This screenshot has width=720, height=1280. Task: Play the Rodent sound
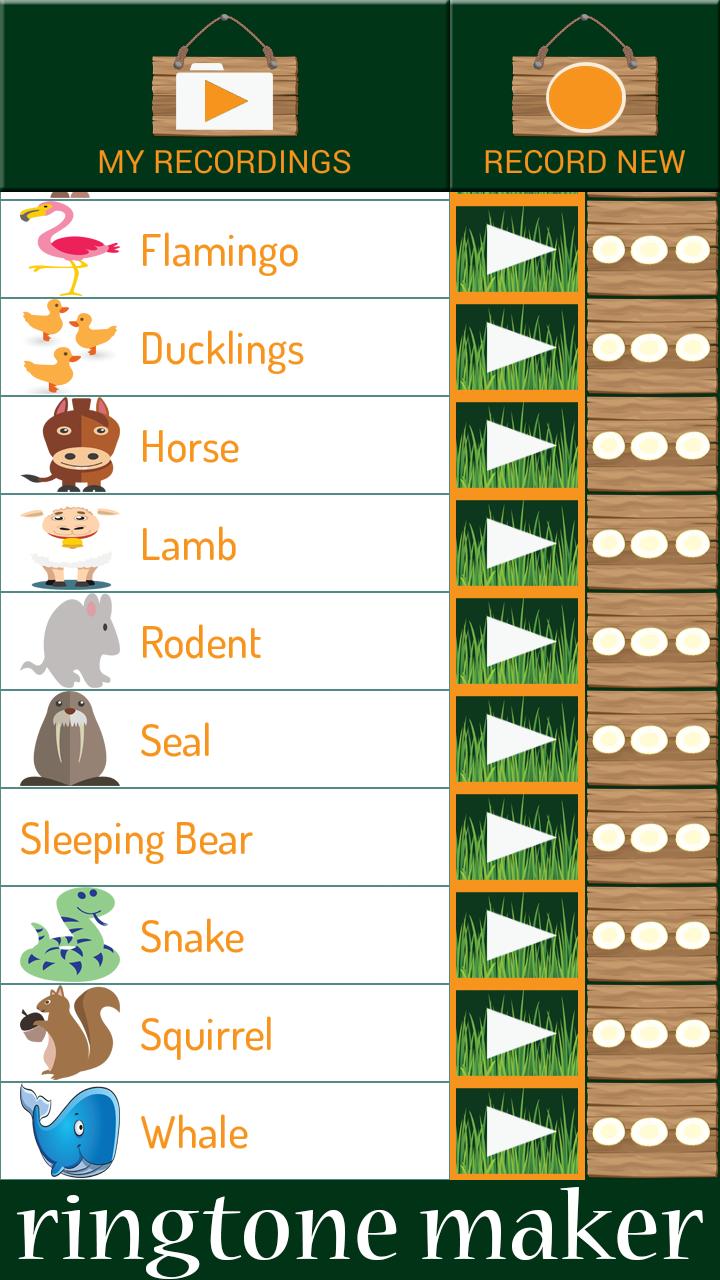[x=518, y=641]
